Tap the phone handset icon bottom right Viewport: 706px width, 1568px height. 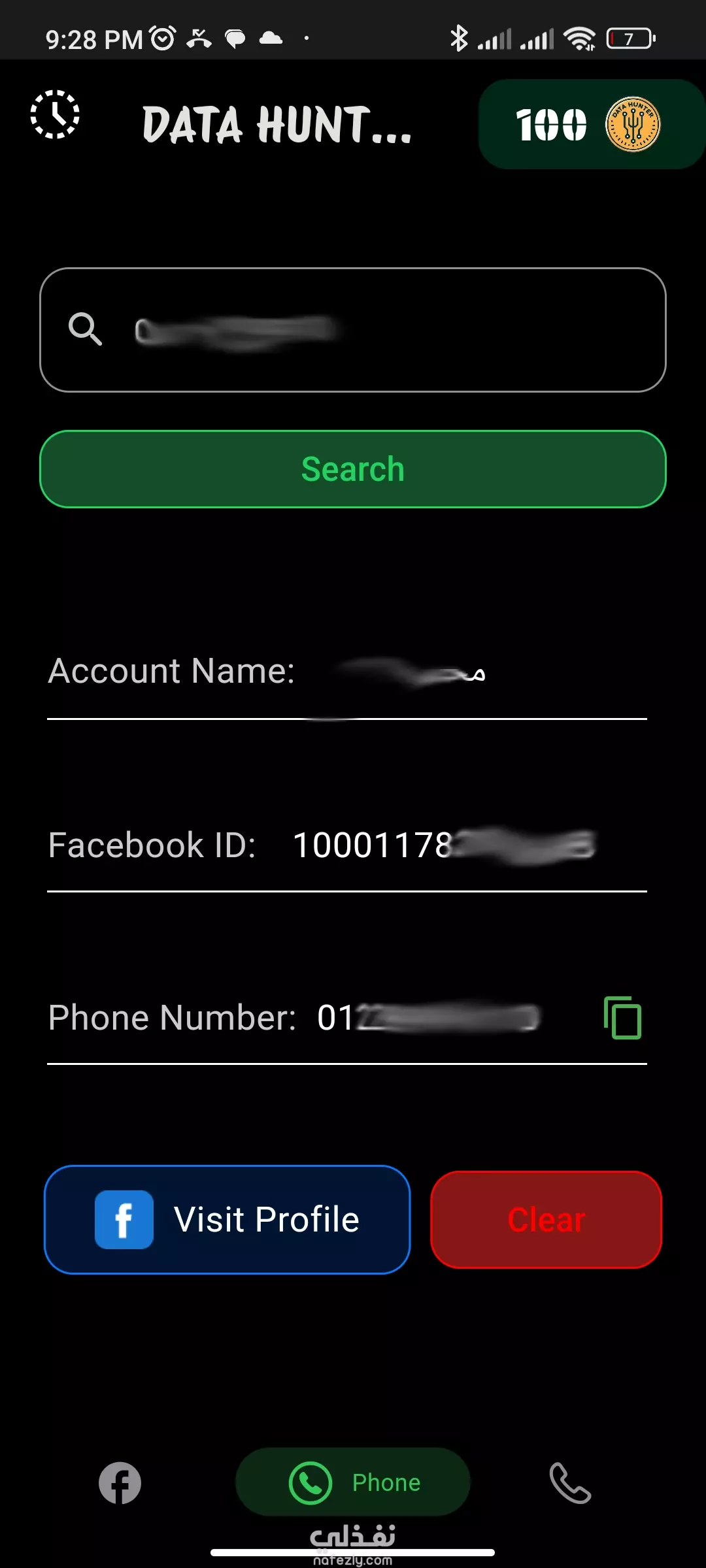click(x=570, y=1483)
